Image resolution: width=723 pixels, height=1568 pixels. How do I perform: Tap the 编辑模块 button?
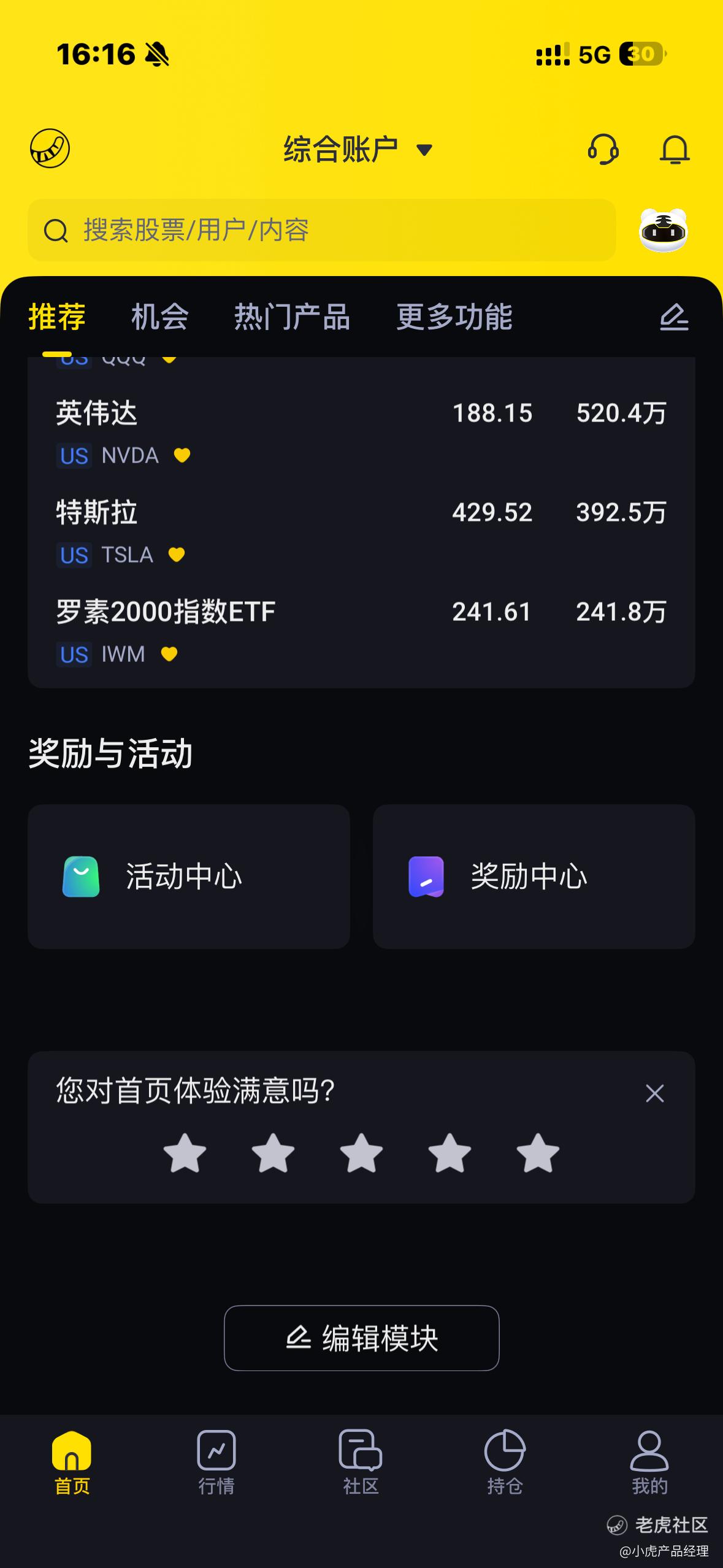(x=361, y=1338)
